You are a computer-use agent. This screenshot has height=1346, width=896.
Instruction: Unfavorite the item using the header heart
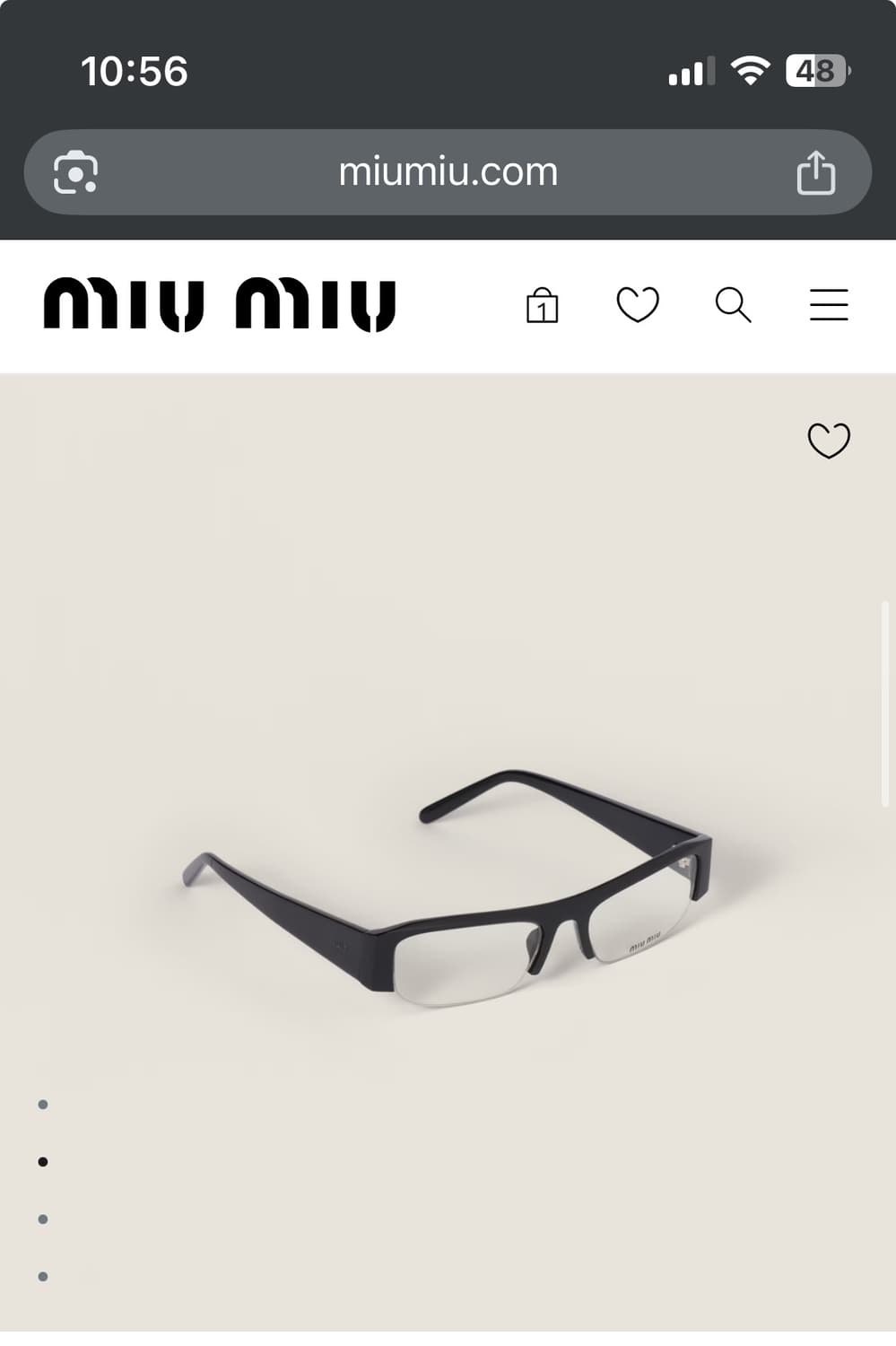click(638, 305)
